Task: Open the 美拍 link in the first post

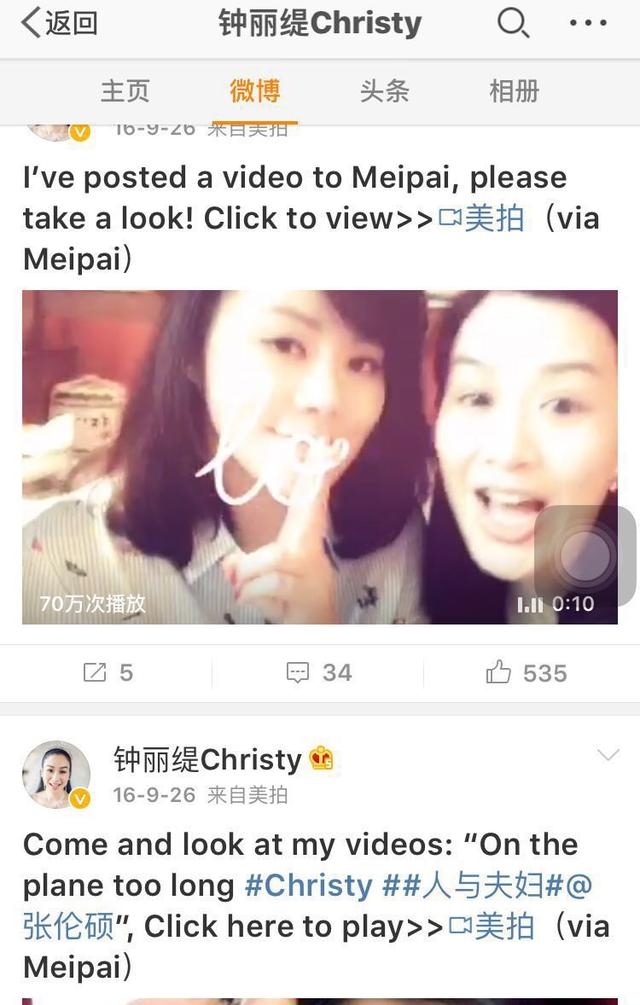Action: click(x=482, y=218)
